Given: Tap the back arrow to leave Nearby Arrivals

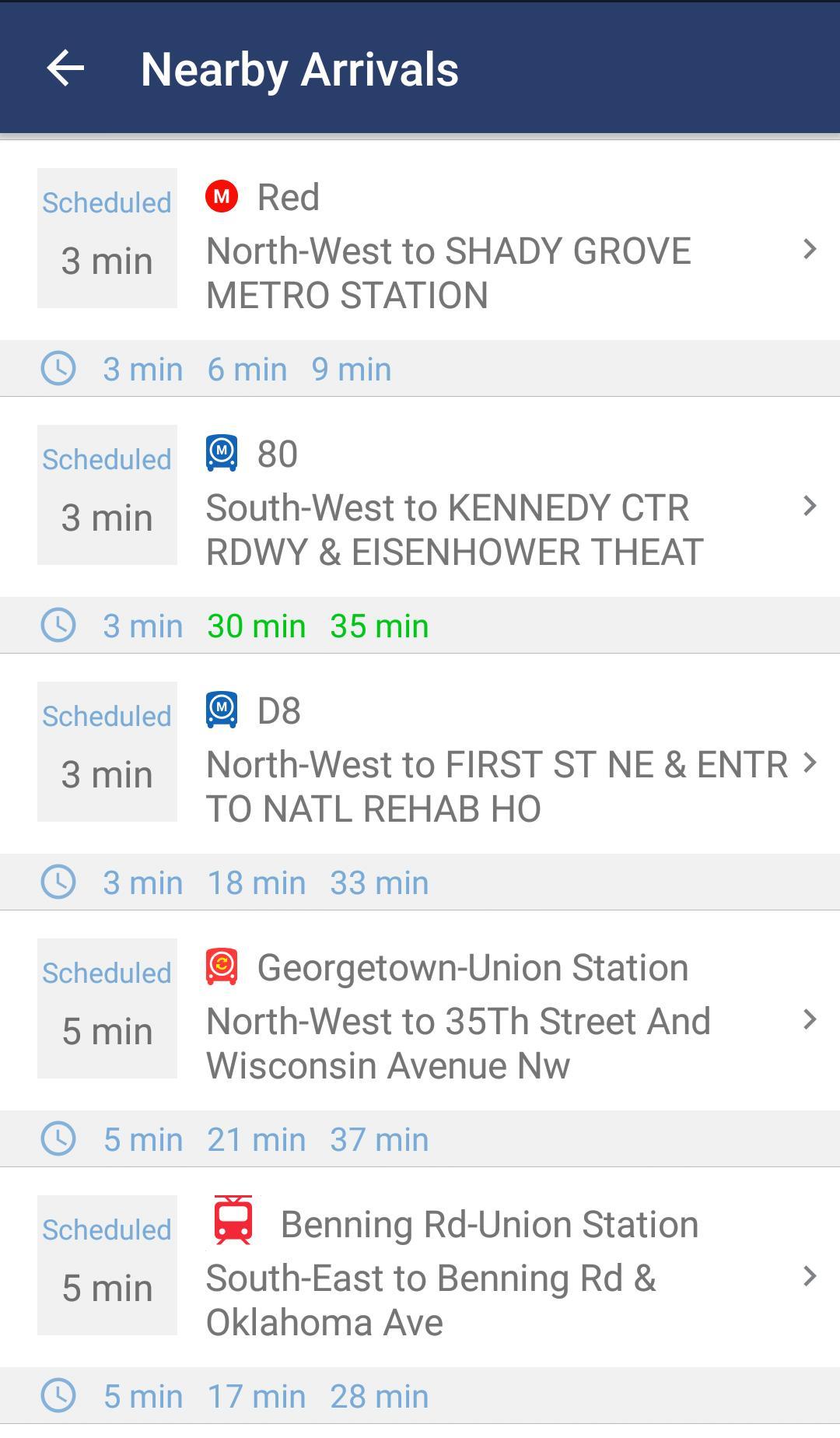Looking at the screenshot, I should coord(67,68).
